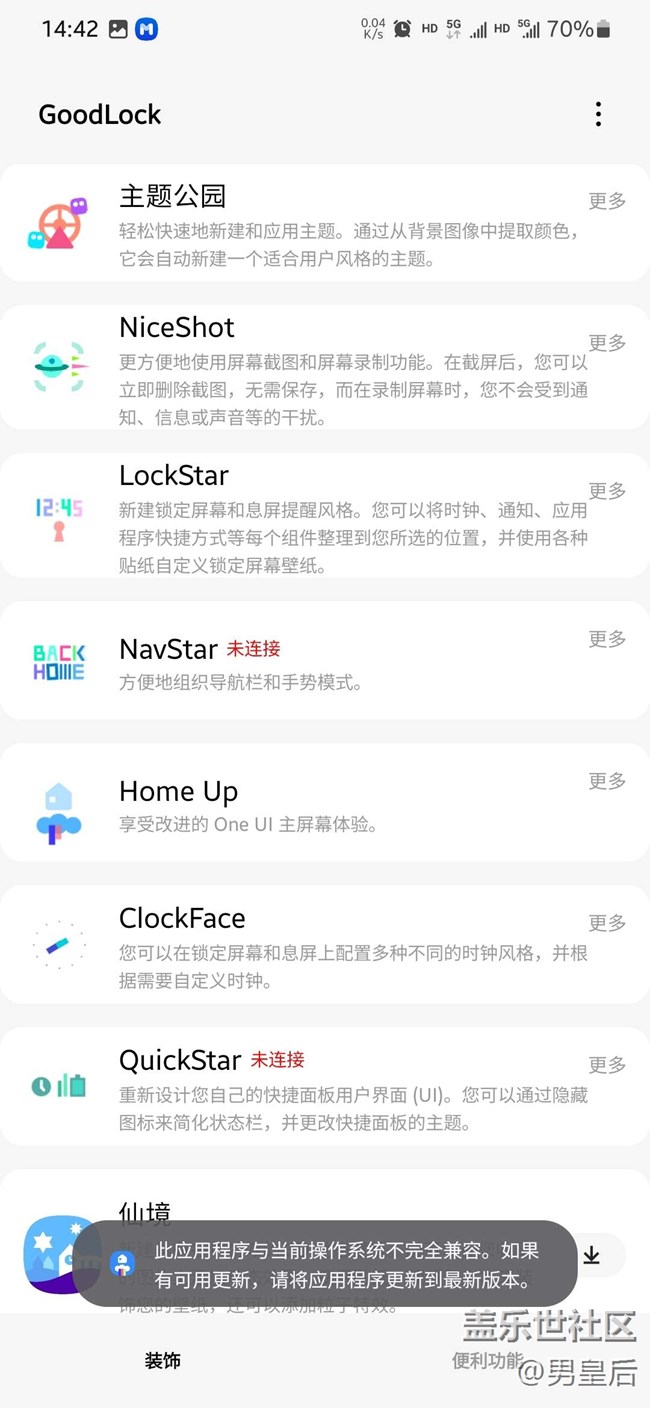Open the QuickStar module
This screenshot has height=1408, width=650.
pyautogui.click(x=325, y=1087)
